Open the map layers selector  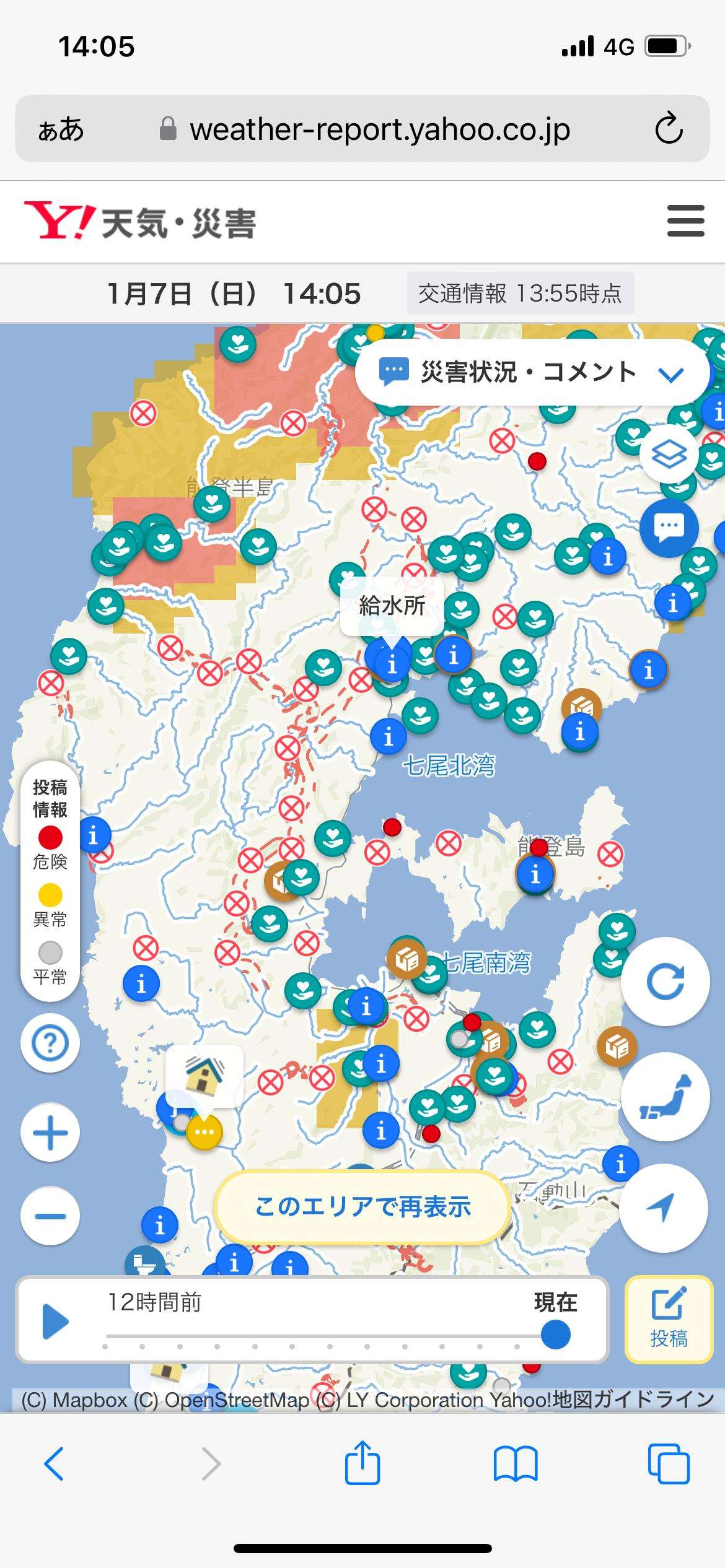point(669,455)
